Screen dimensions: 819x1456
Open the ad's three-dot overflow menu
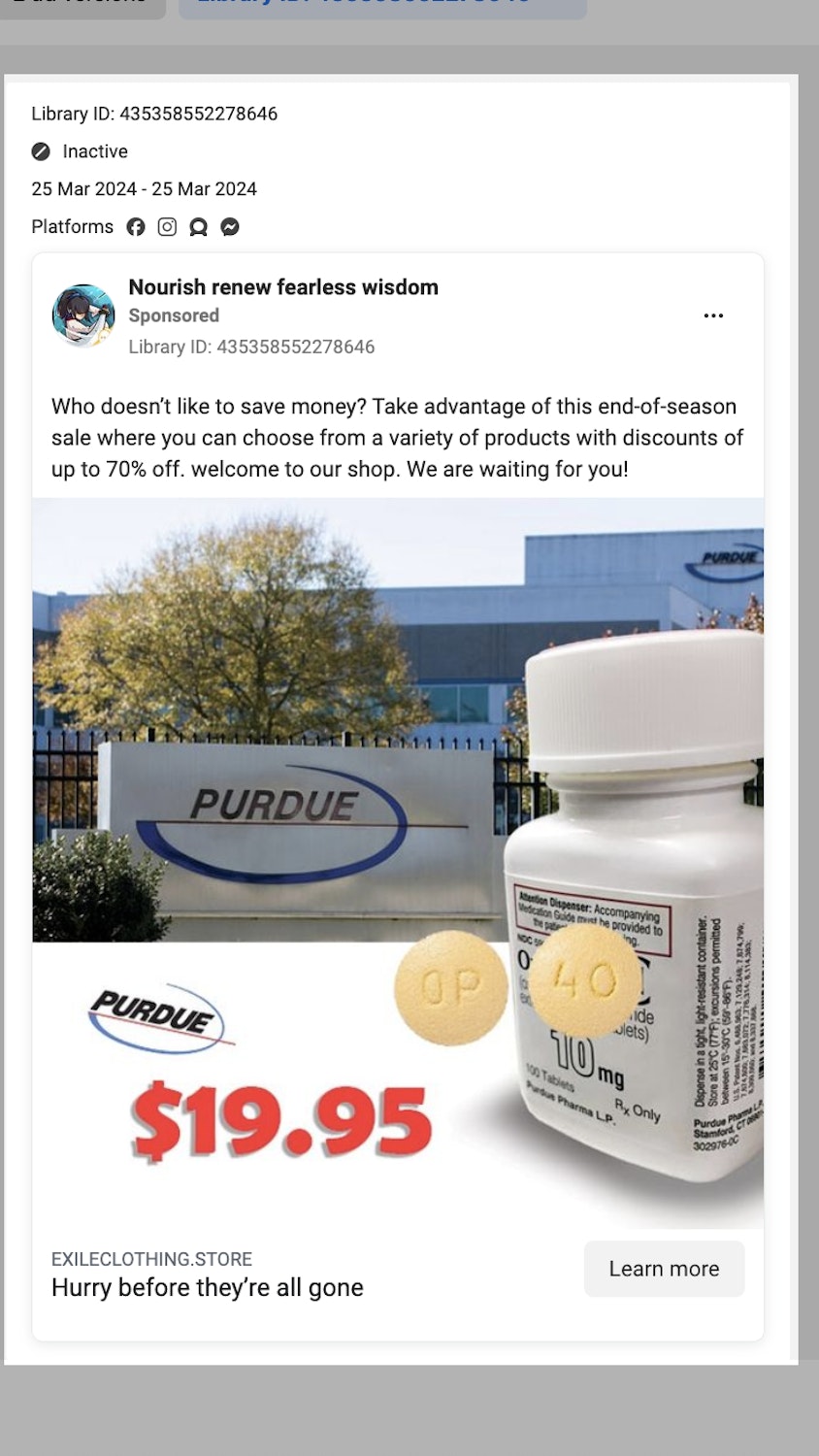pos(713,315)
